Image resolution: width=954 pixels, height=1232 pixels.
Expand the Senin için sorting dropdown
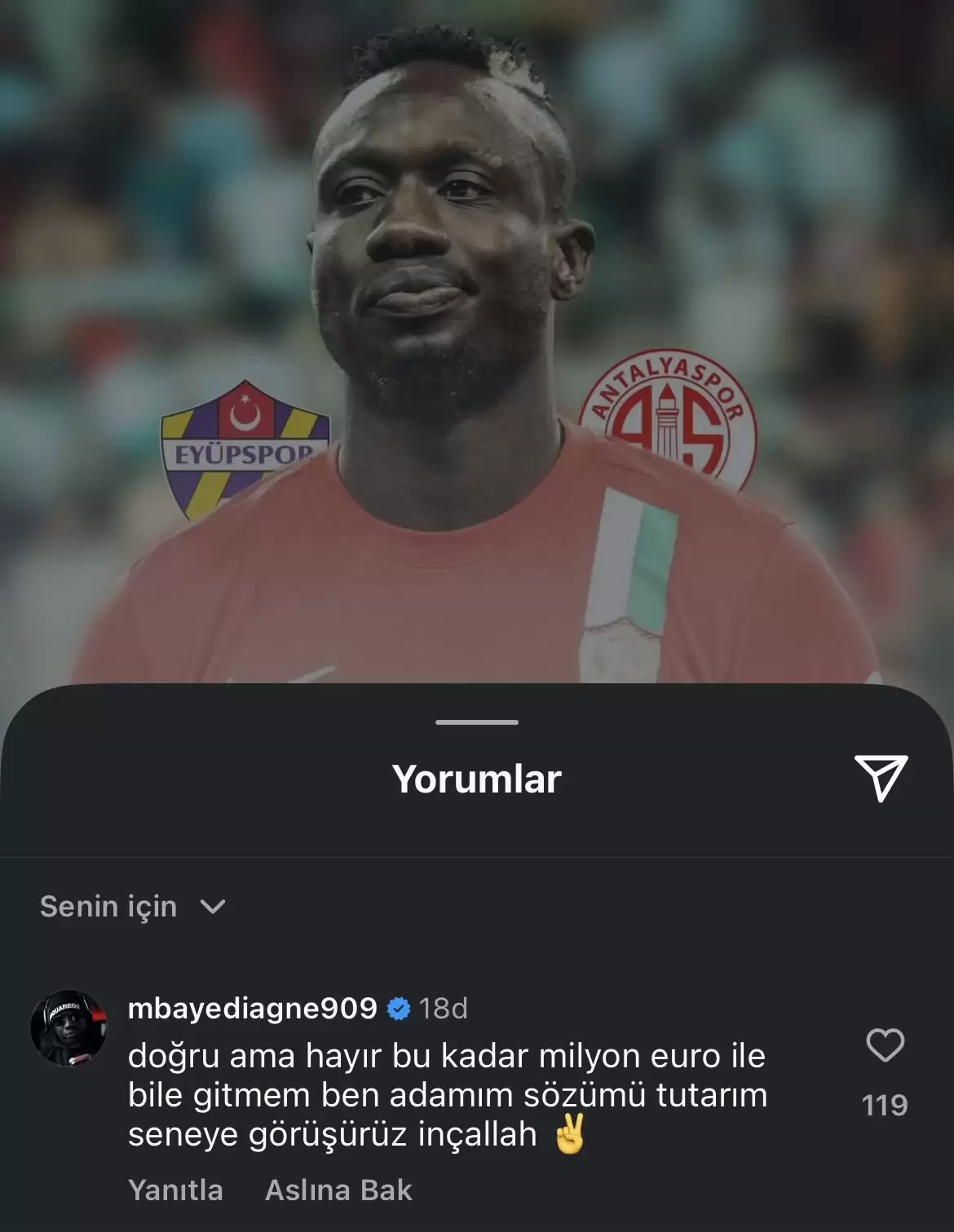pos(133,907)
